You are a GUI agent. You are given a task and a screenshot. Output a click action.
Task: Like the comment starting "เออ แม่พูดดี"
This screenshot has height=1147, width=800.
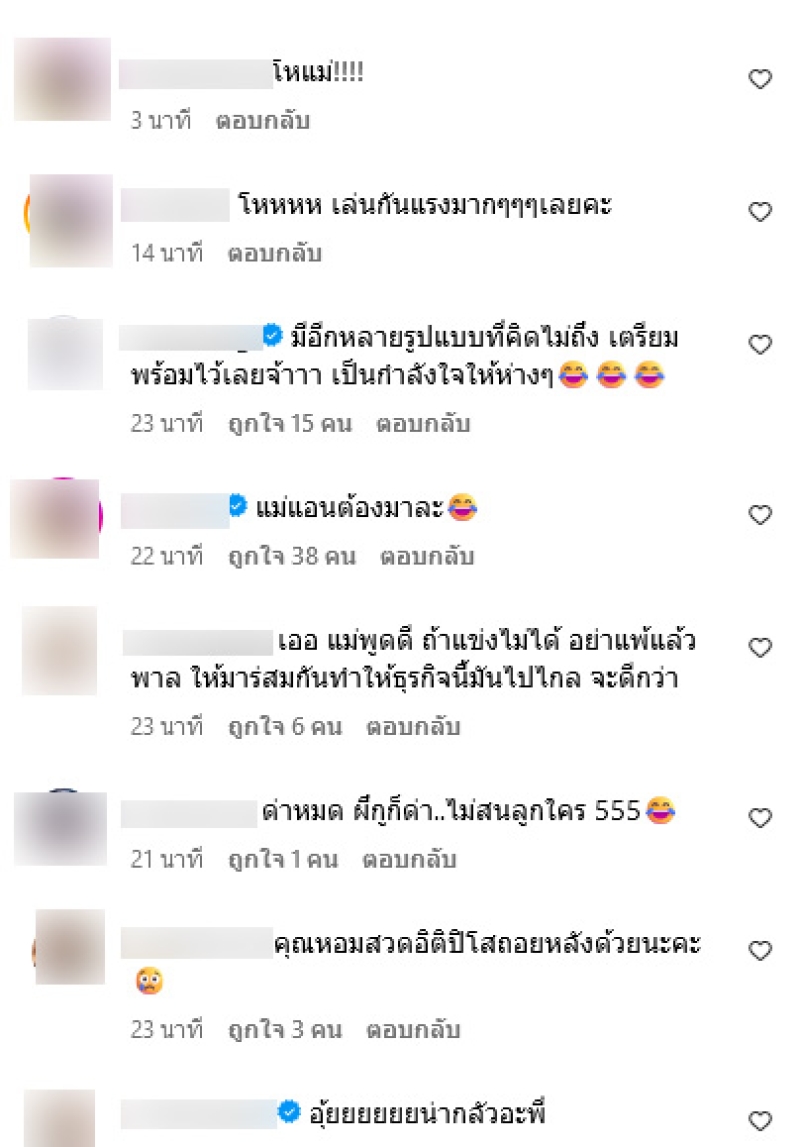[x=761, y=648]
